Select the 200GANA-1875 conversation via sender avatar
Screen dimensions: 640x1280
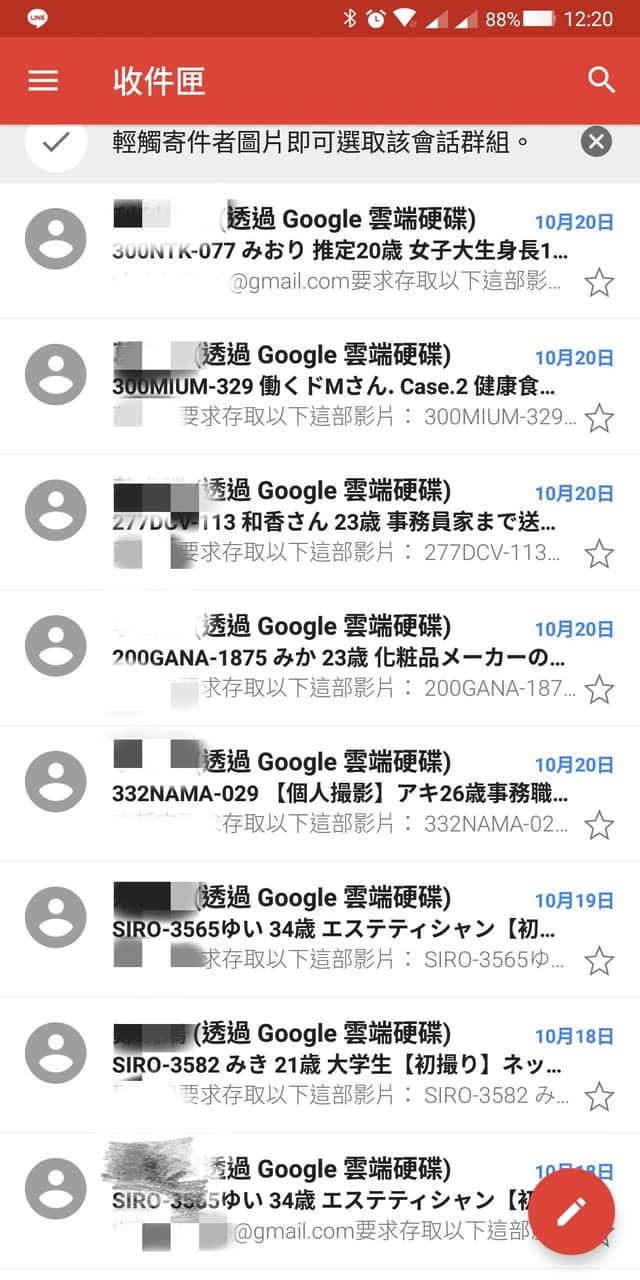tap(56, 645)
